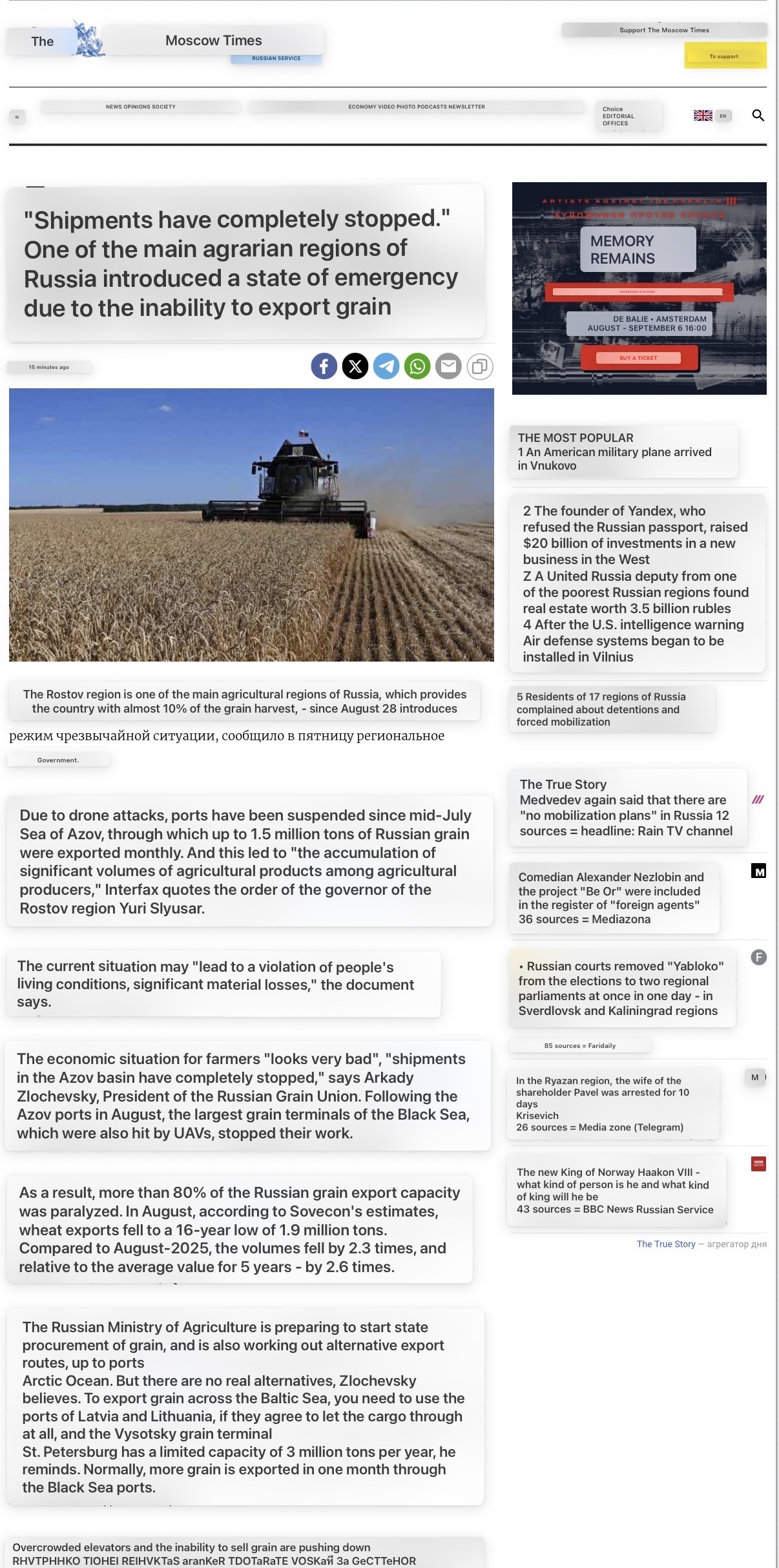Image resolution: width=779 pixels, height=1568 pixels.
Task: Share the article on Facebook
Action: tap(324, 366)
